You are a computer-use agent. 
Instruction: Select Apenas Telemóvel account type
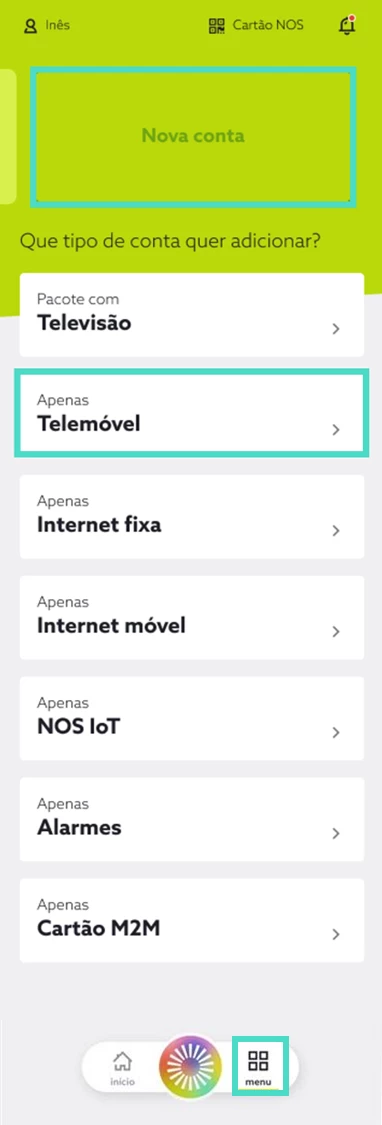[192, 415]
